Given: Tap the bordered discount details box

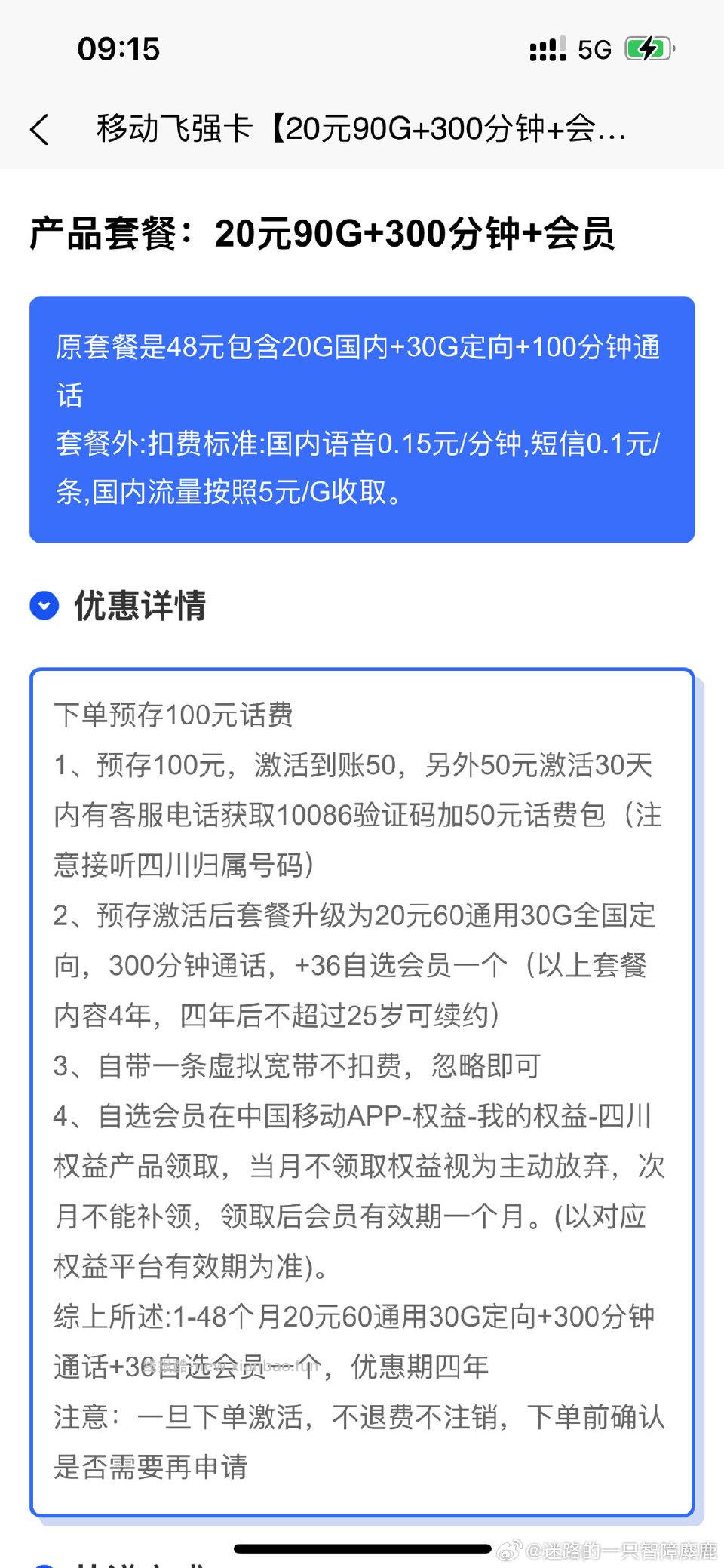Looking at the screenshot, I should pyautogui.click(x=362, y=1087).
